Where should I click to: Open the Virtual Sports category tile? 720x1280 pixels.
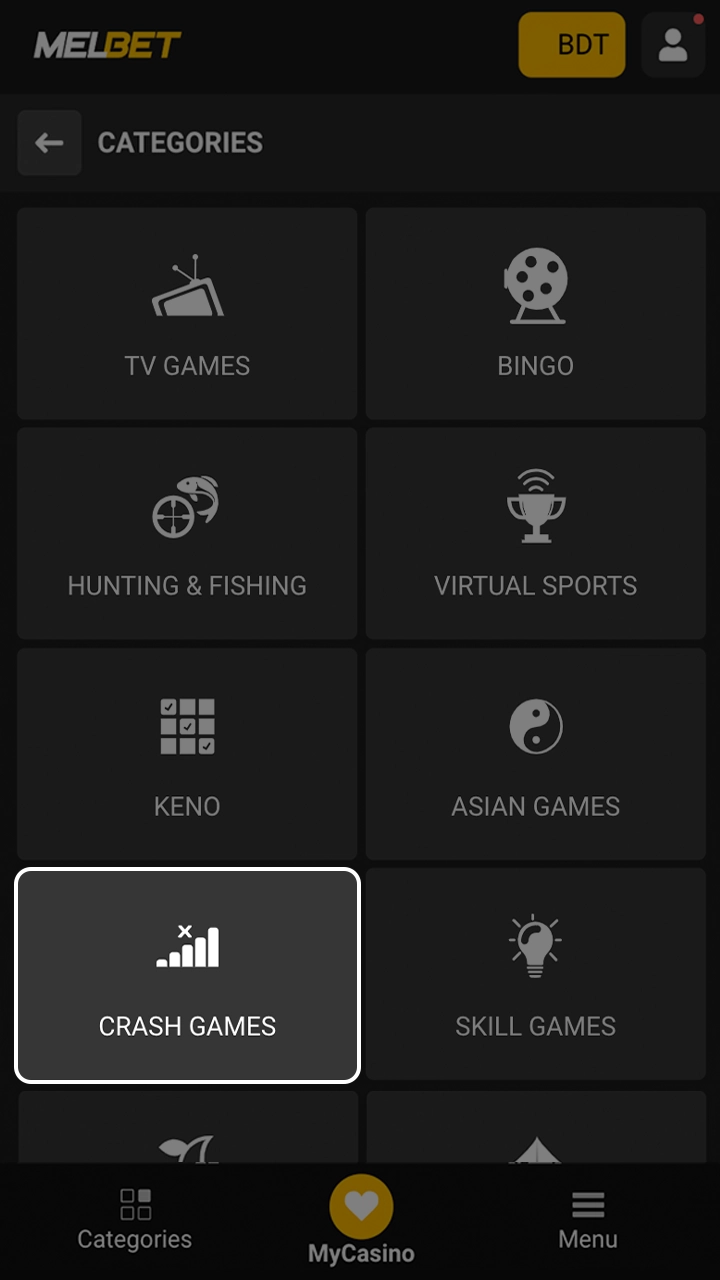535,533
